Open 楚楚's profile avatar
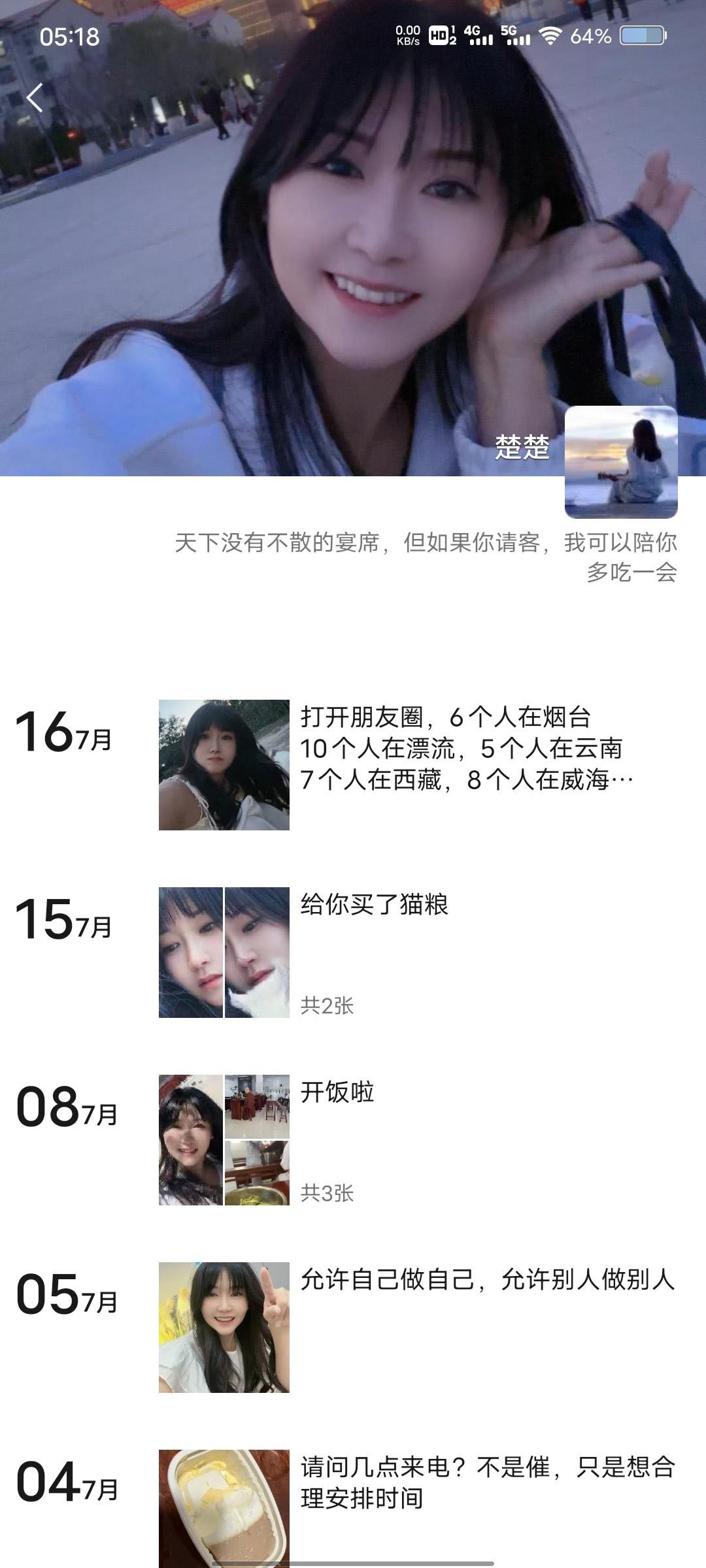Image resolution: width=706 pixels, height=1568 pixels. pos(621,462)
